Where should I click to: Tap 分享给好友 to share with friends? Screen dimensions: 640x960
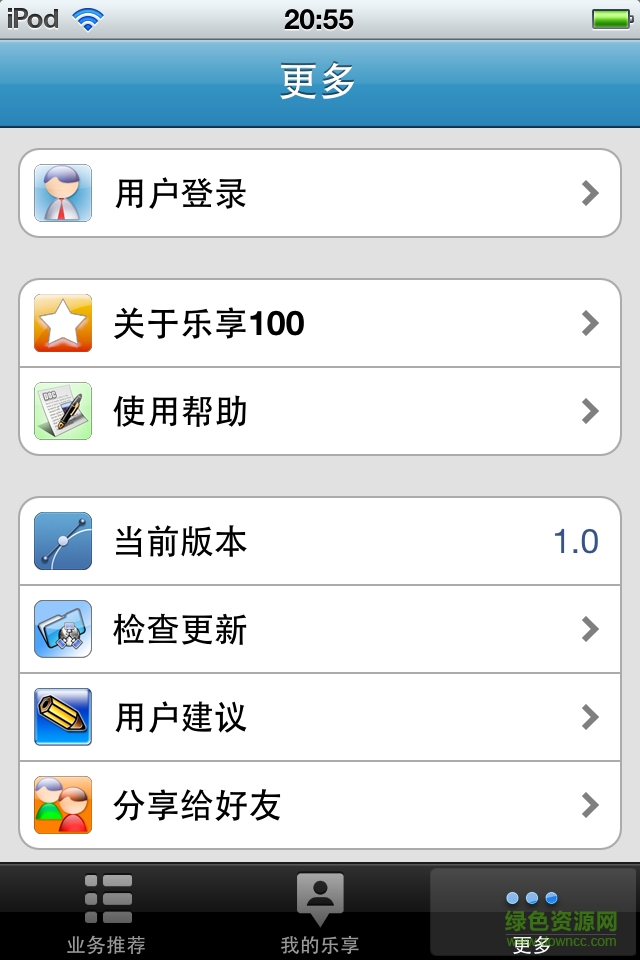(x=320, y=805)
